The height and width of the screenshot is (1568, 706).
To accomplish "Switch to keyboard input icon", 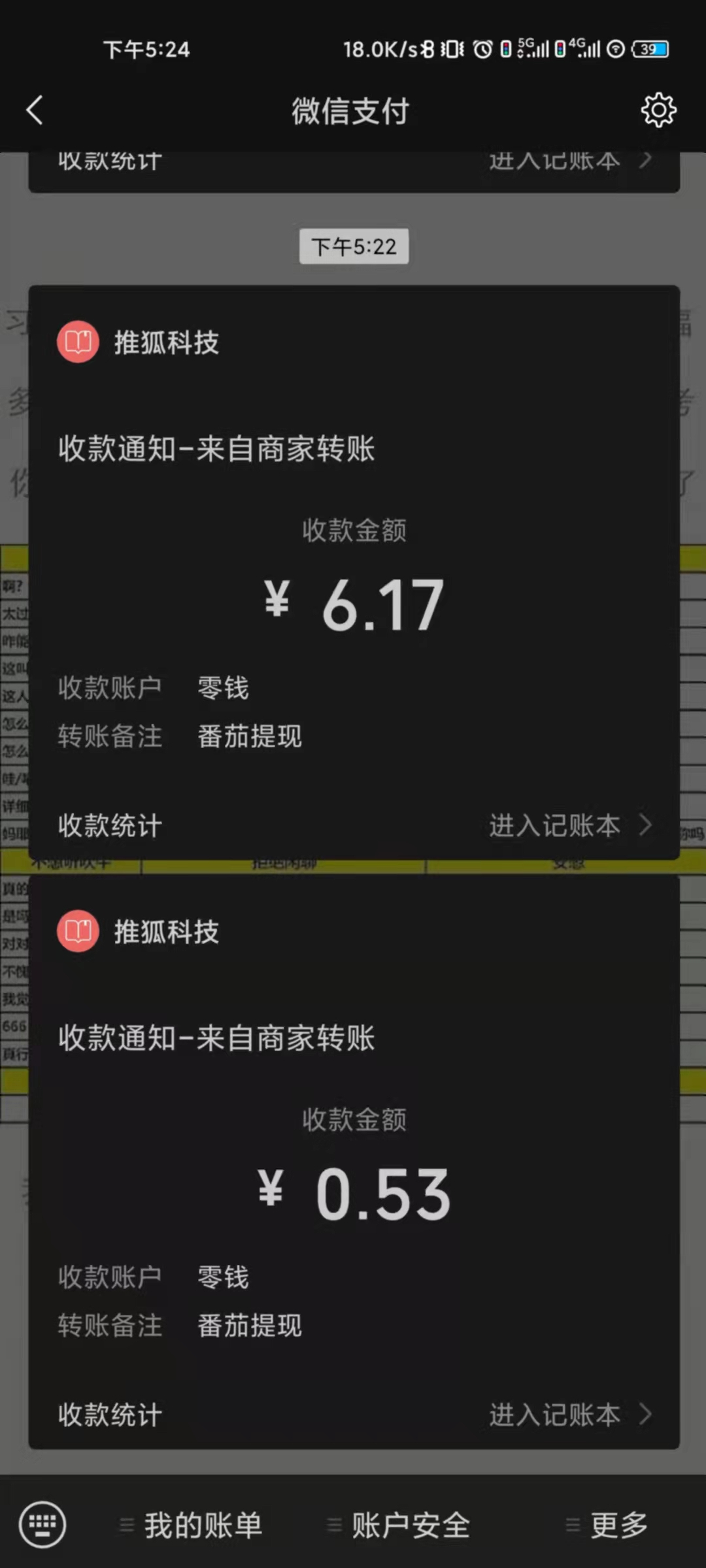I will click(42, 1525).
